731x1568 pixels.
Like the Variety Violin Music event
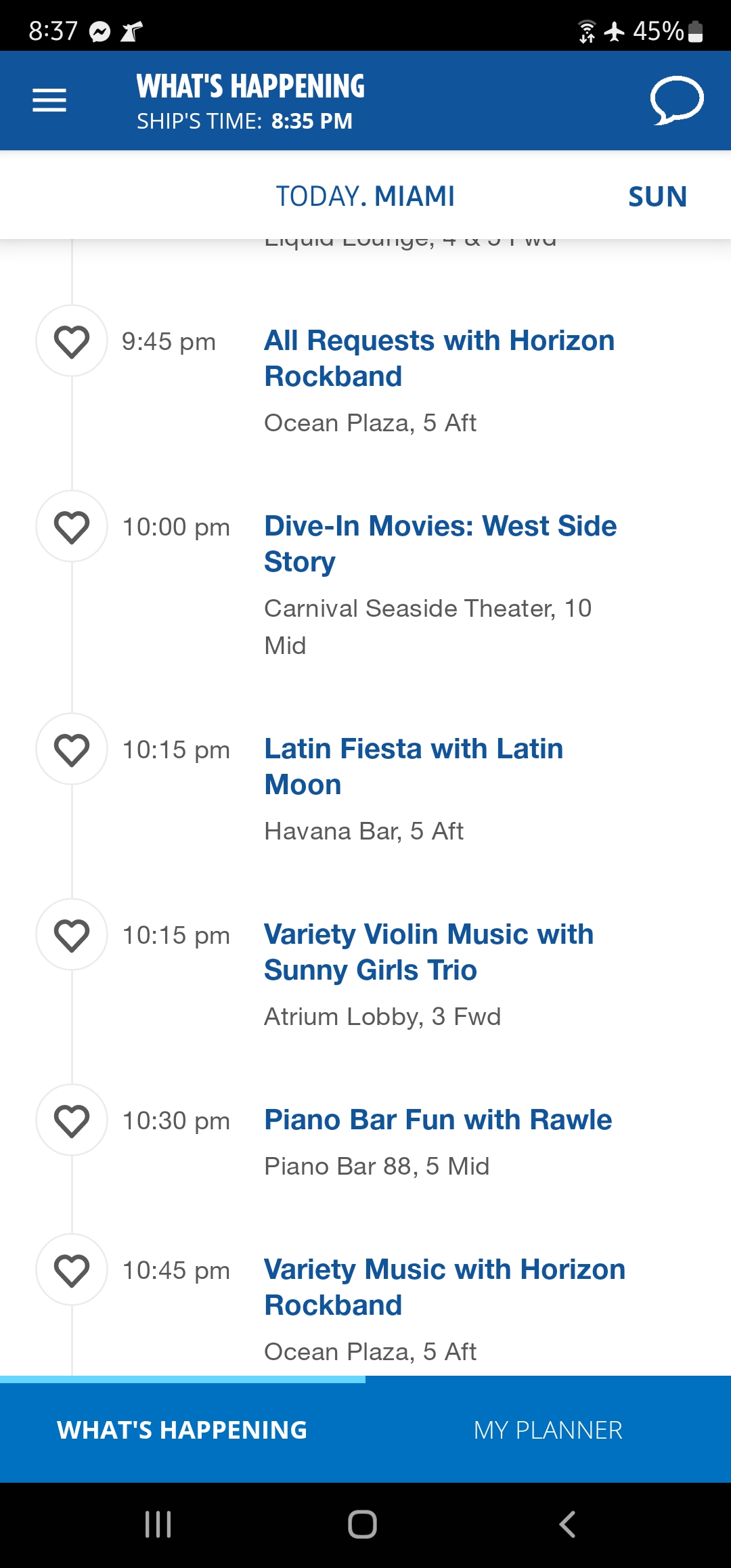(72, 935)
